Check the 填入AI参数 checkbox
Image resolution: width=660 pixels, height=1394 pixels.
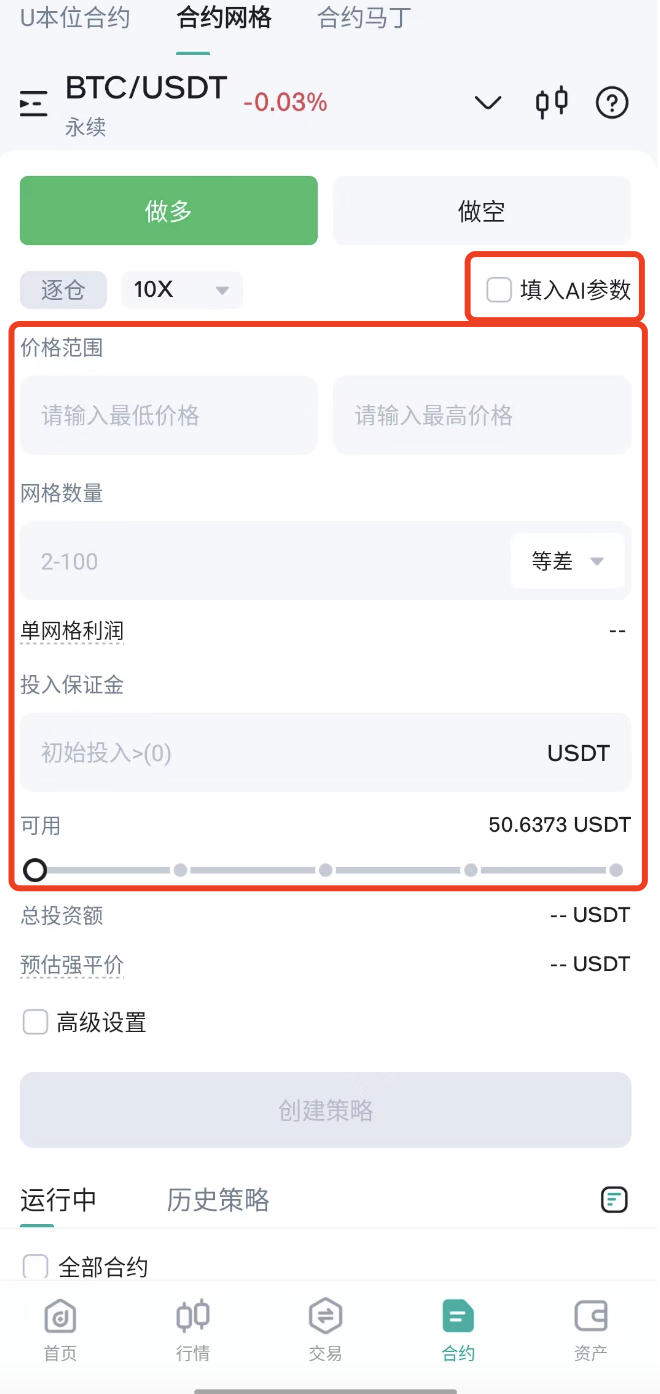499,290
